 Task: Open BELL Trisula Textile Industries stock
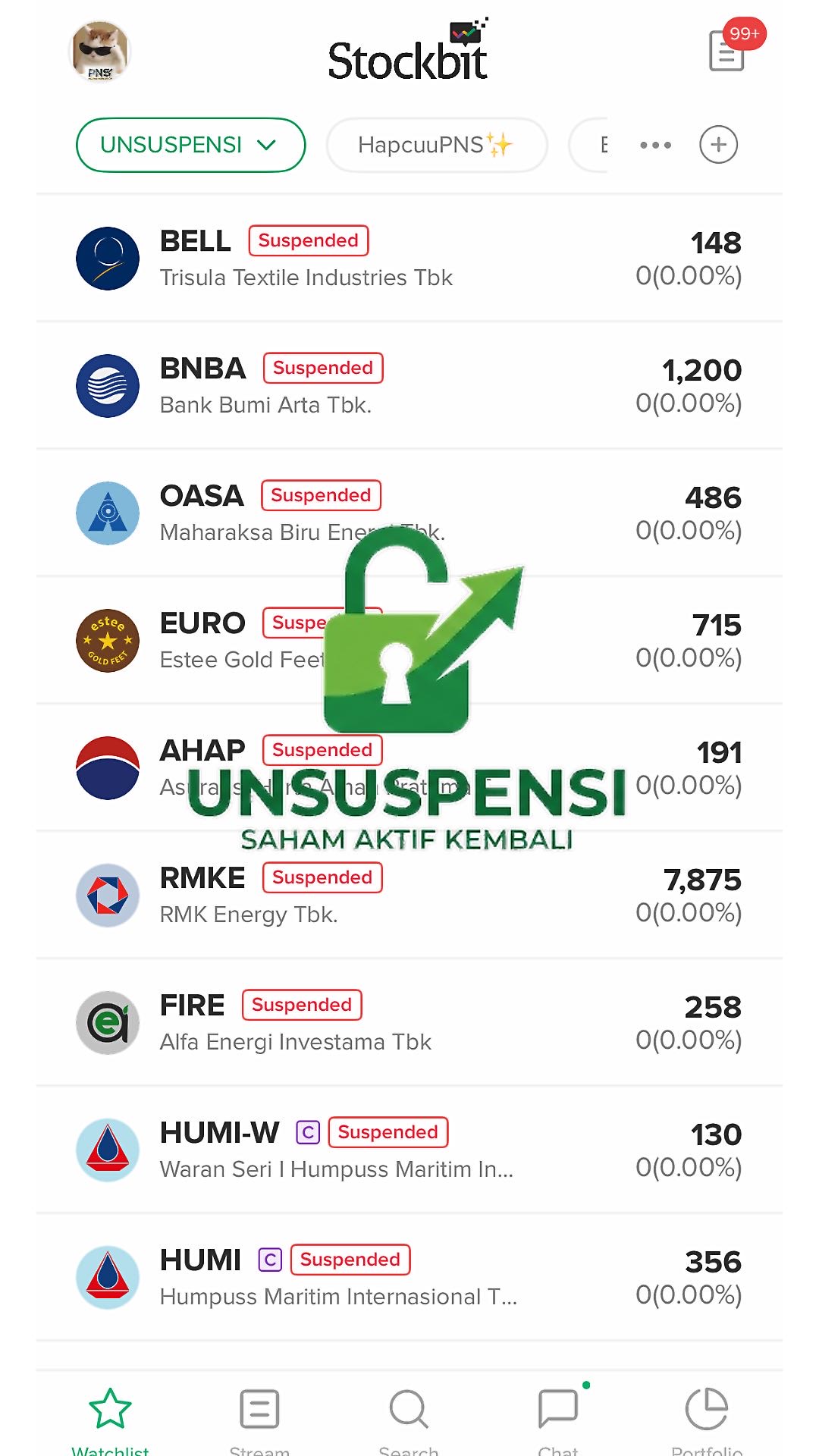point(409,259)
